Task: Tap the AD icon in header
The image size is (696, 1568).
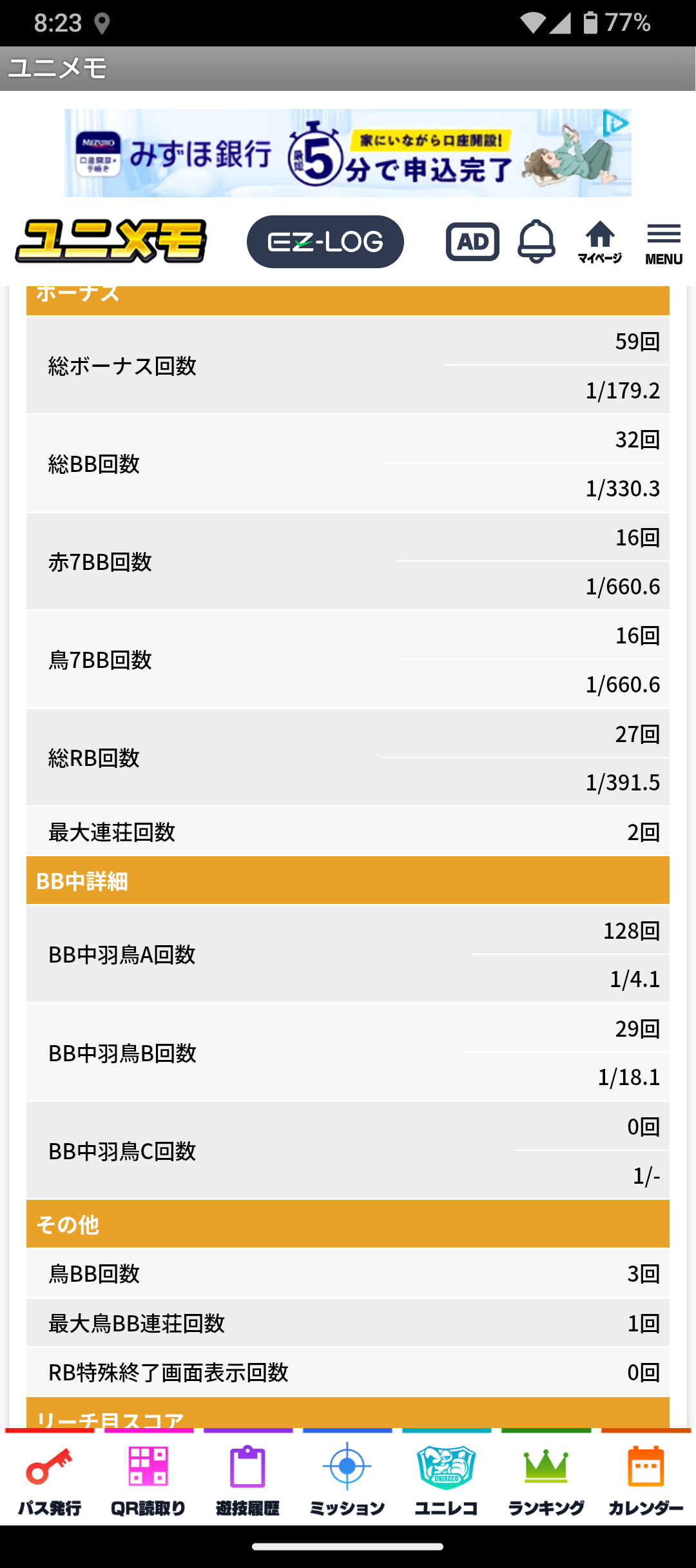Action: (472, 242)
